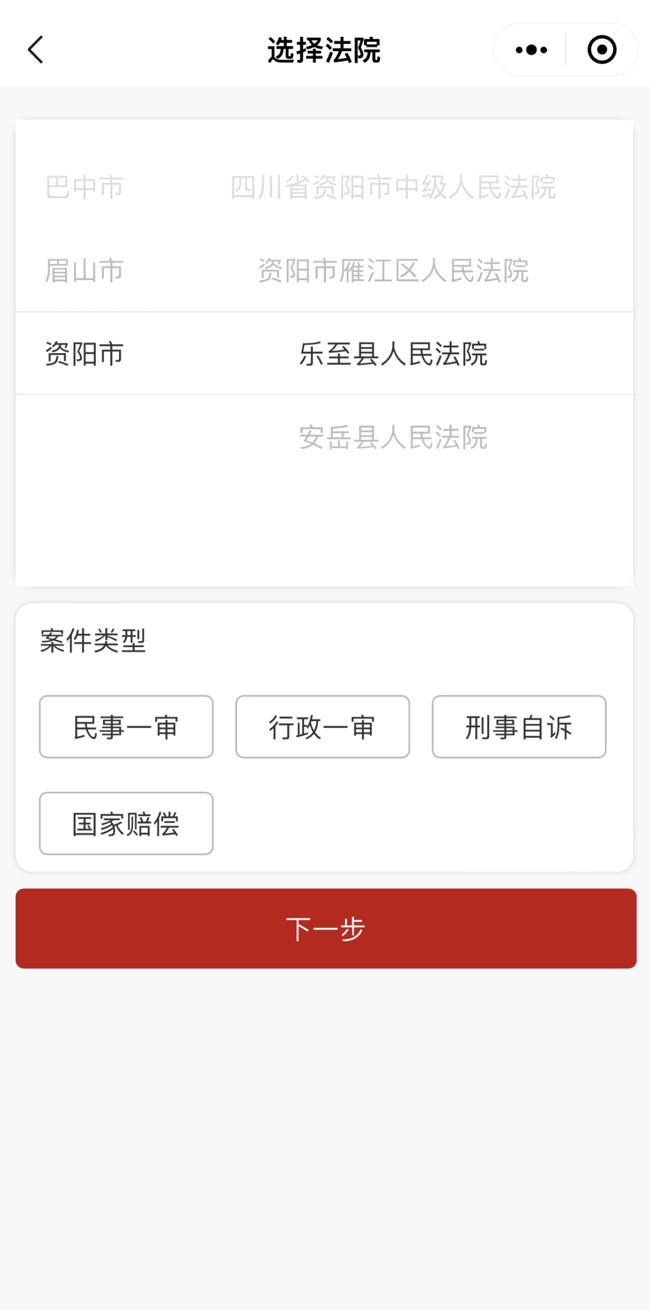
Task: Choose case type 民事一审
Action: pyautogui.click(x=126, y=727)
